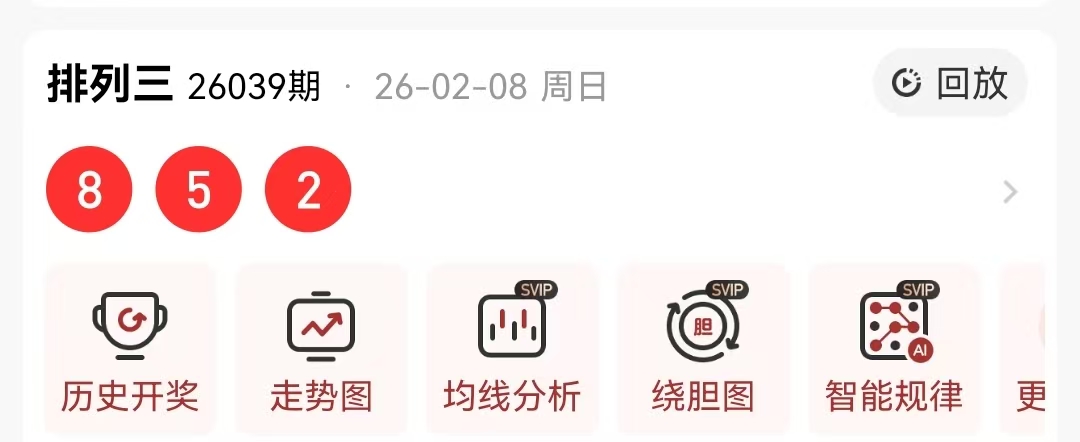Open the 排列三 draw details chevron
1080x442 pixels.
click(x=1011, y=192)
